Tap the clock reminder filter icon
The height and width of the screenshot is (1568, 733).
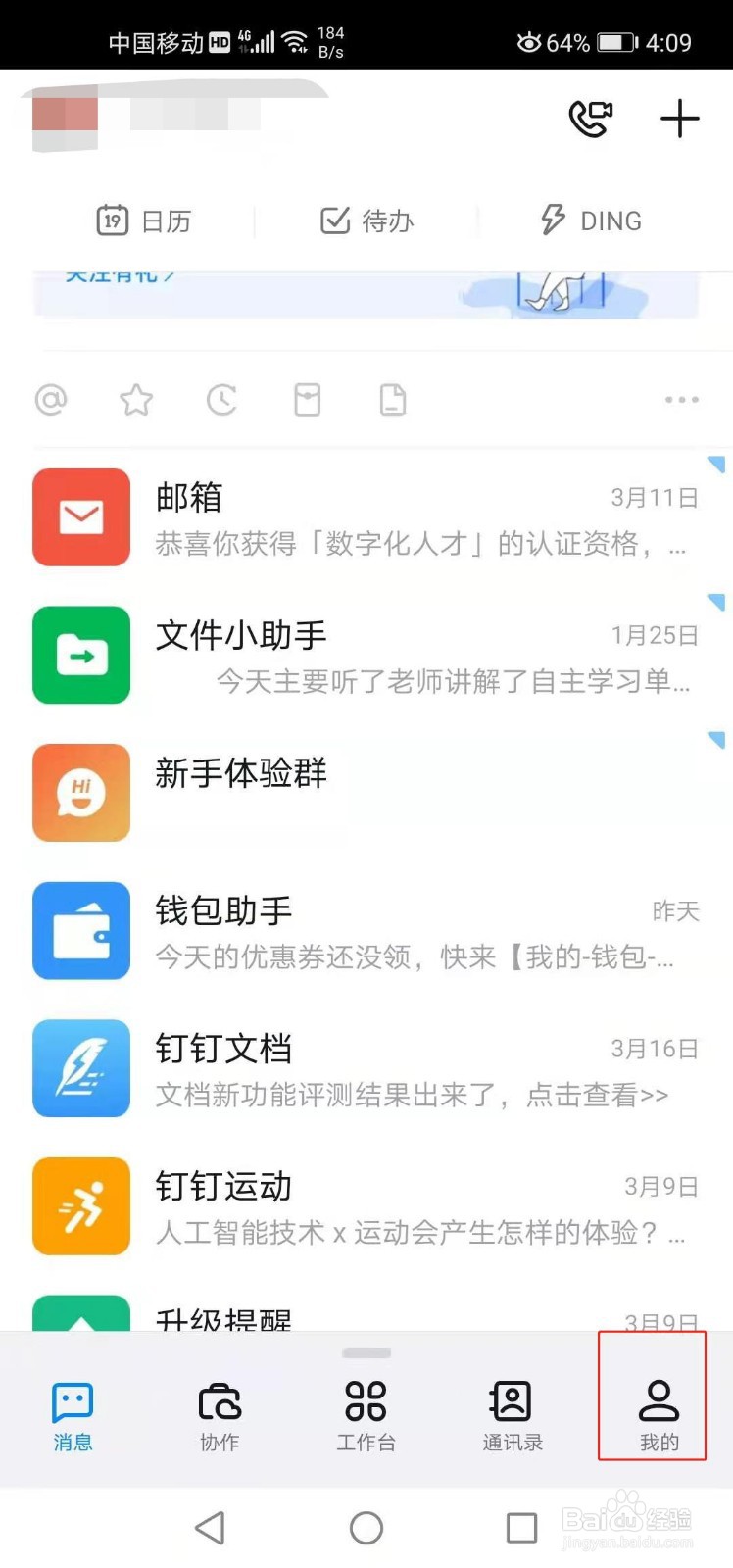[221, 400]
